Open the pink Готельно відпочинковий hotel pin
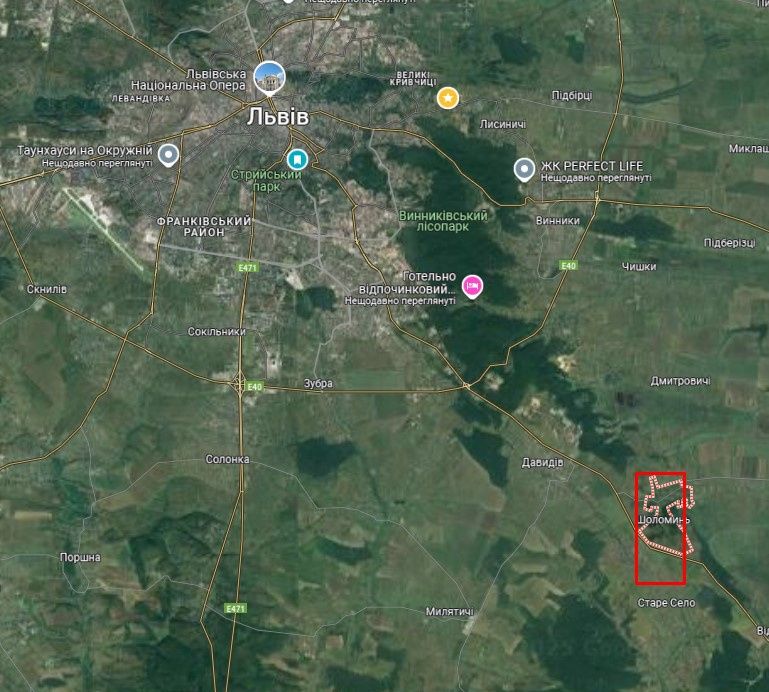The width and height of the screenshot is (769, 692). [x=473, y=286]
